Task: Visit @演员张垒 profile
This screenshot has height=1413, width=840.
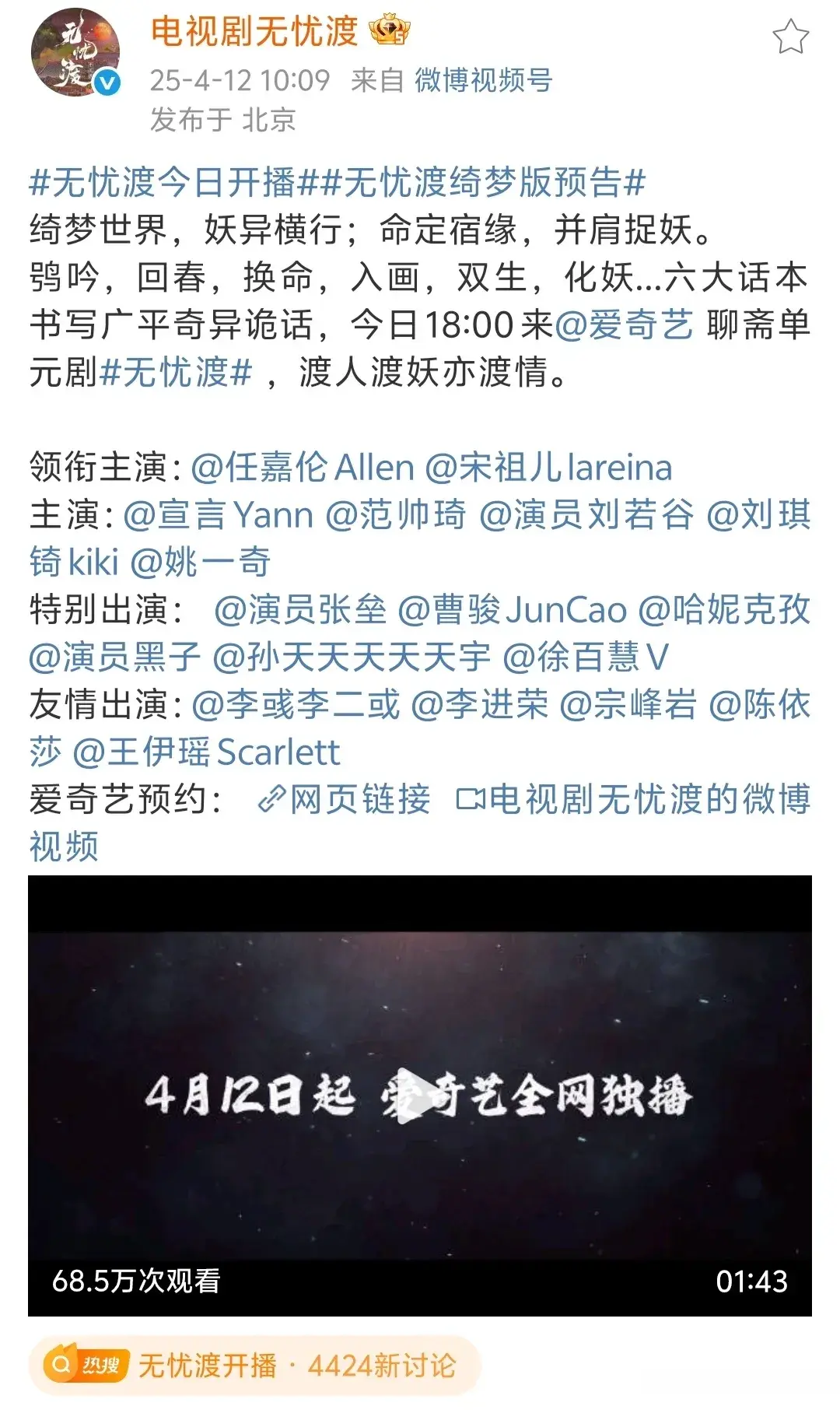Action: [x=299, y=610]
